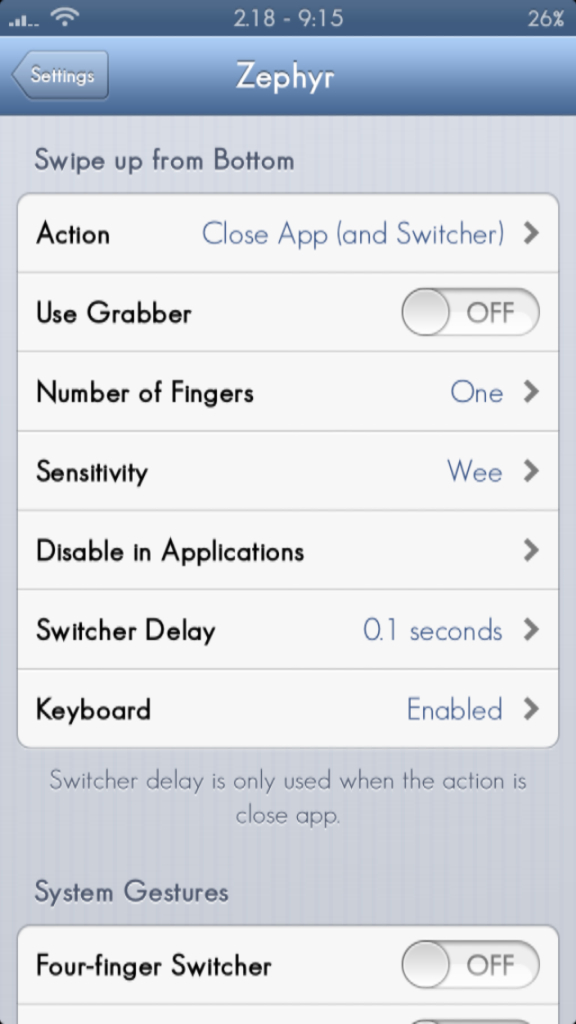Change the Sensitivity setting

tap(288, 471)
